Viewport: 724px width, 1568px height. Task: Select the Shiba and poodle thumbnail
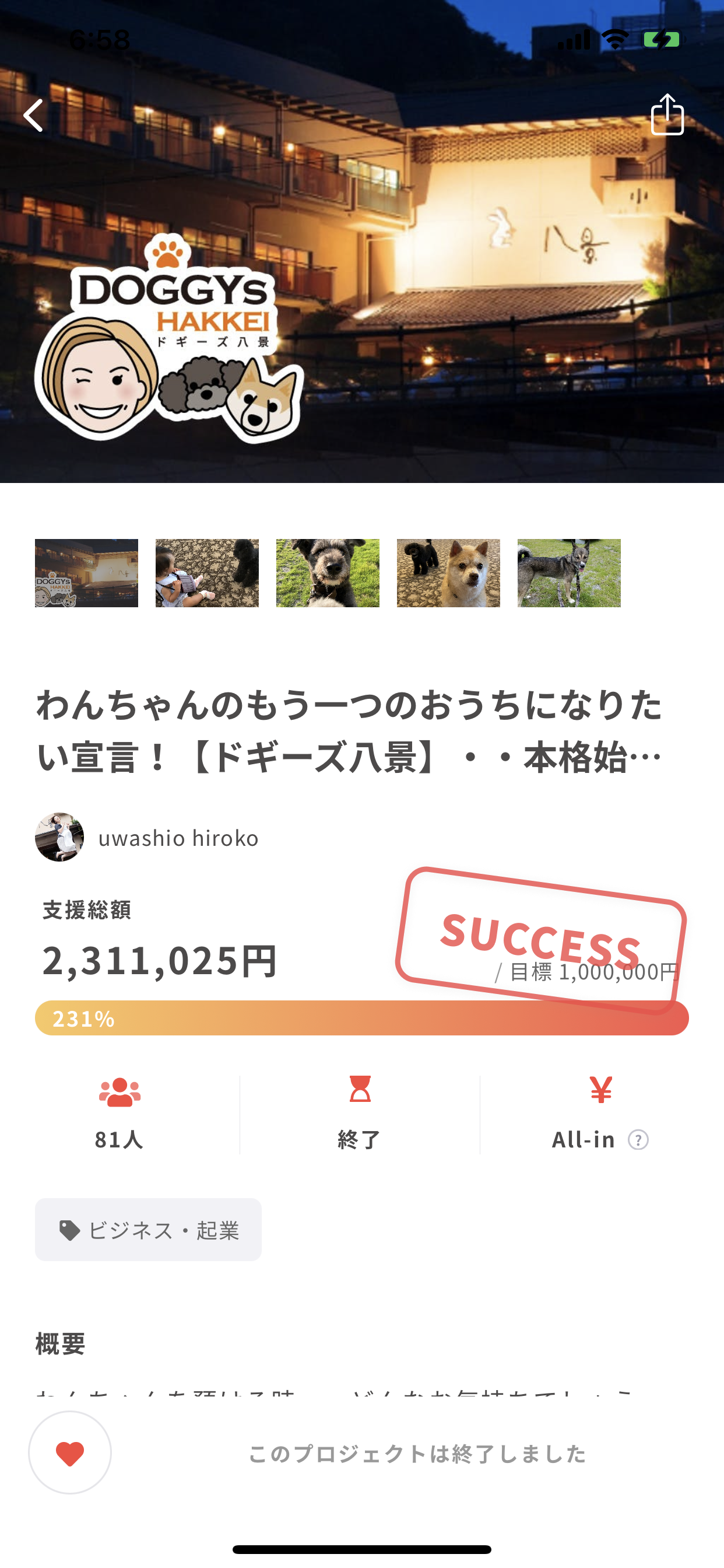448,573
